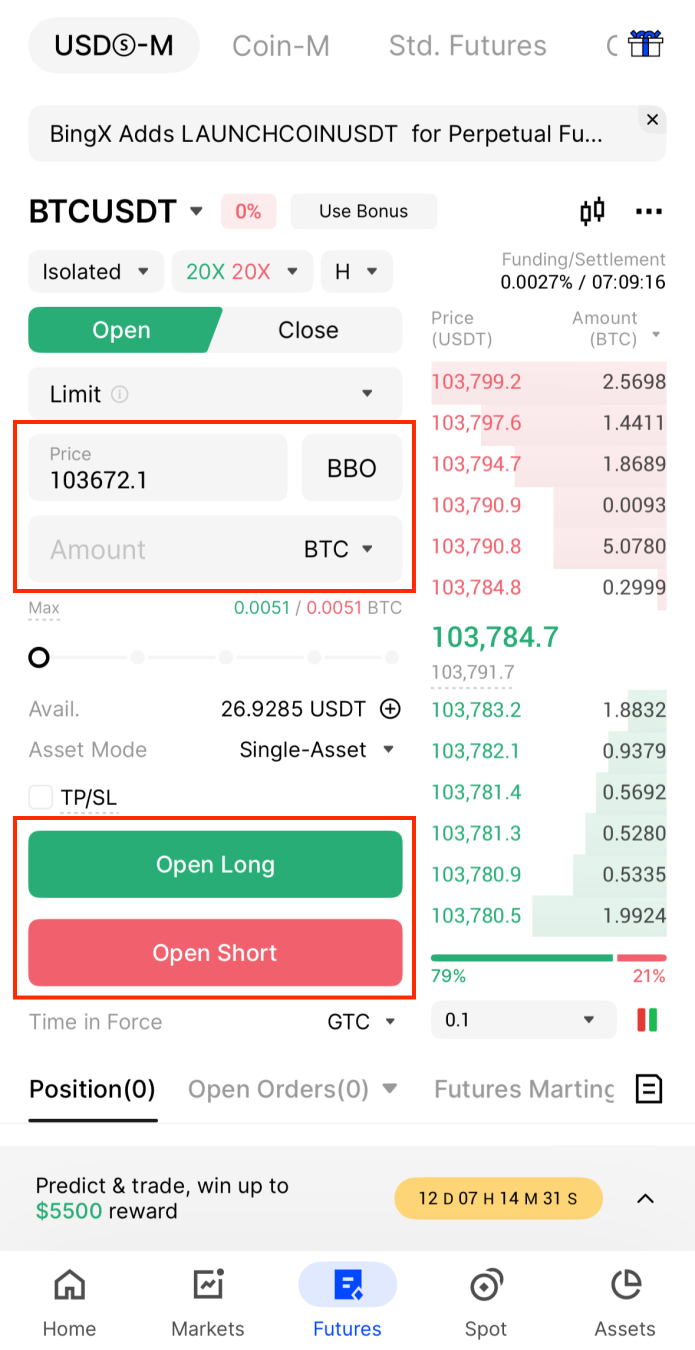Open the Limit order type dropdown
This screenshot has width=695, height=1350.
(x=215, y=394)
